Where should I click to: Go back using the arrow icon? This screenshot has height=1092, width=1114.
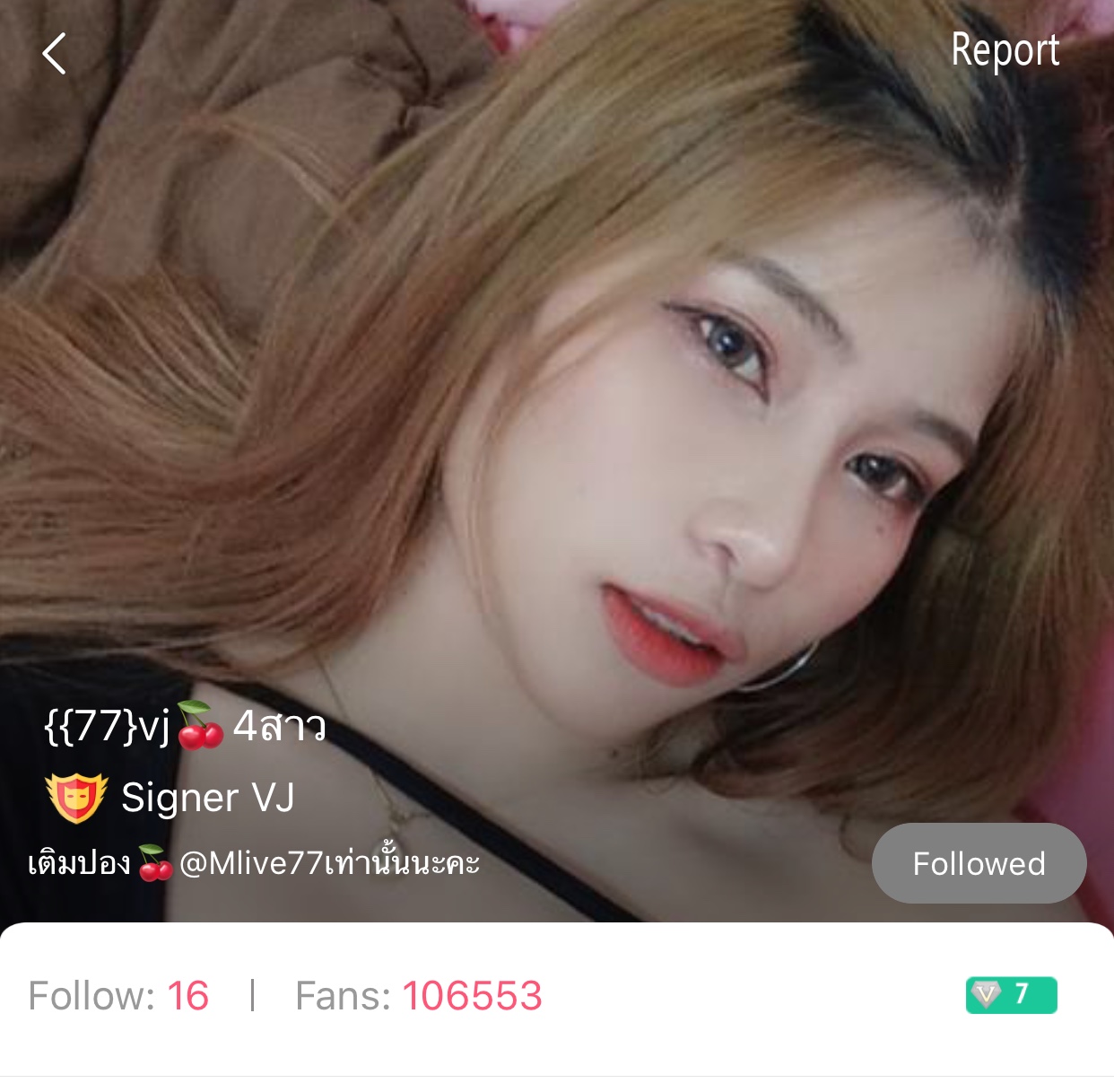coord(55,54)
